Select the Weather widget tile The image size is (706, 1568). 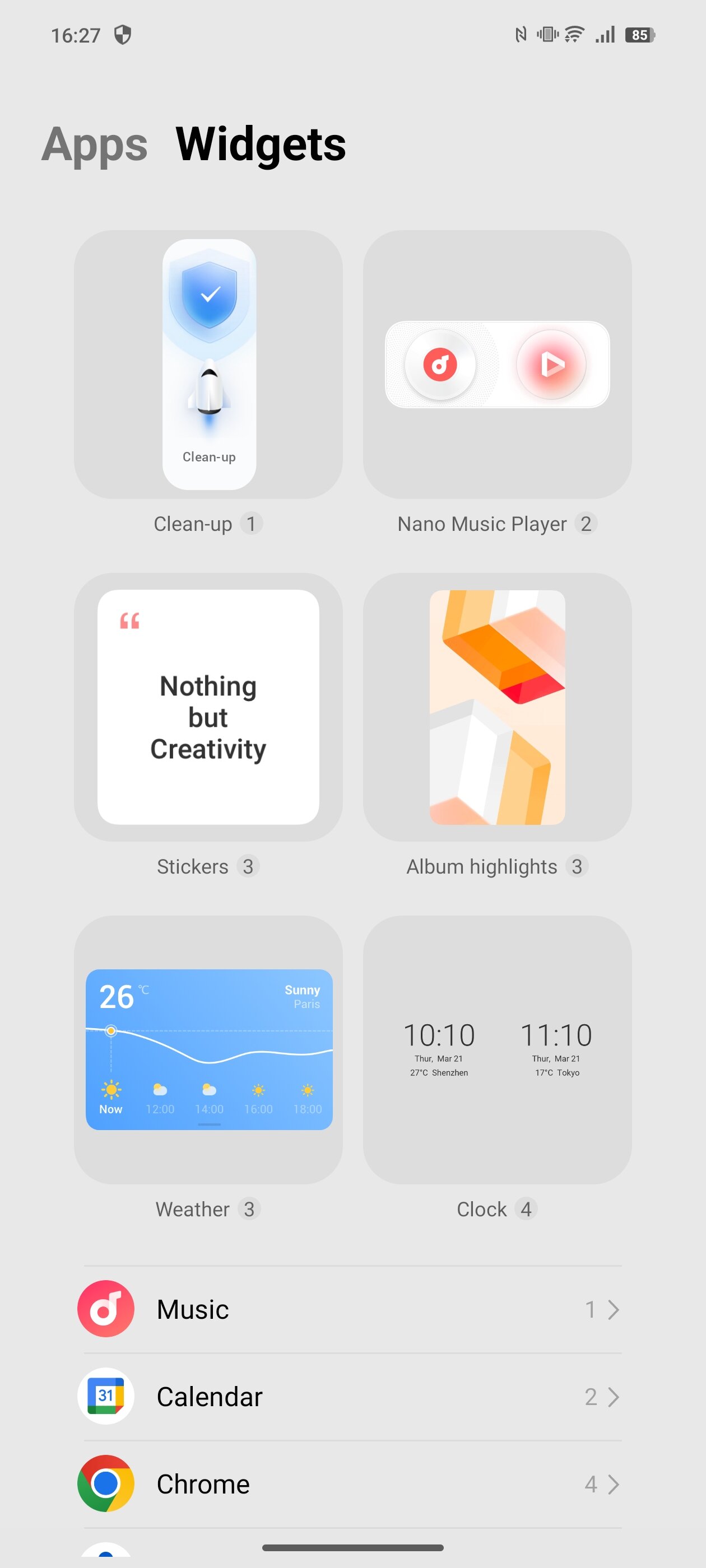click(208, 1049)
